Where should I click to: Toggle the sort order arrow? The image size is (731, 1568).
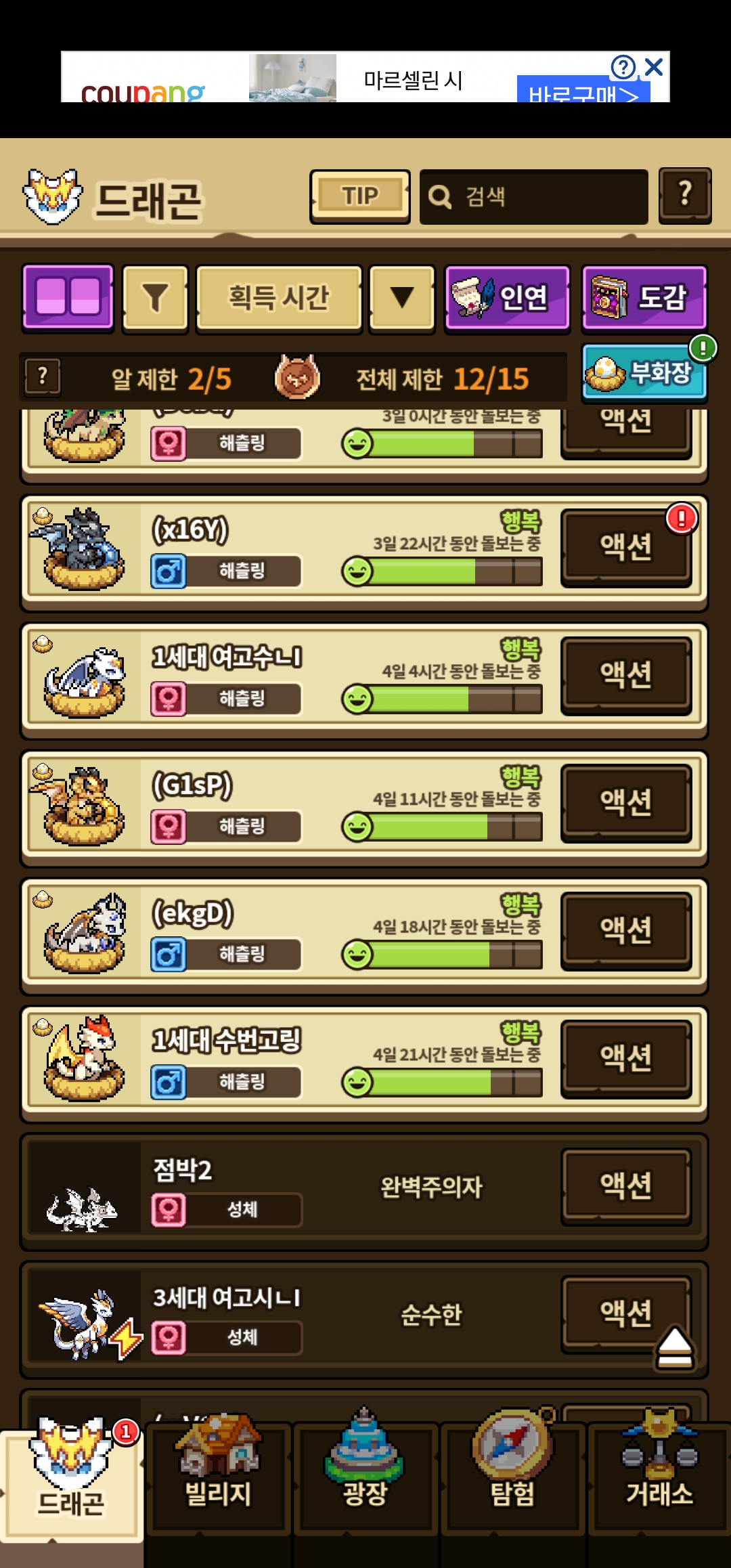click(x=401, y=298)
